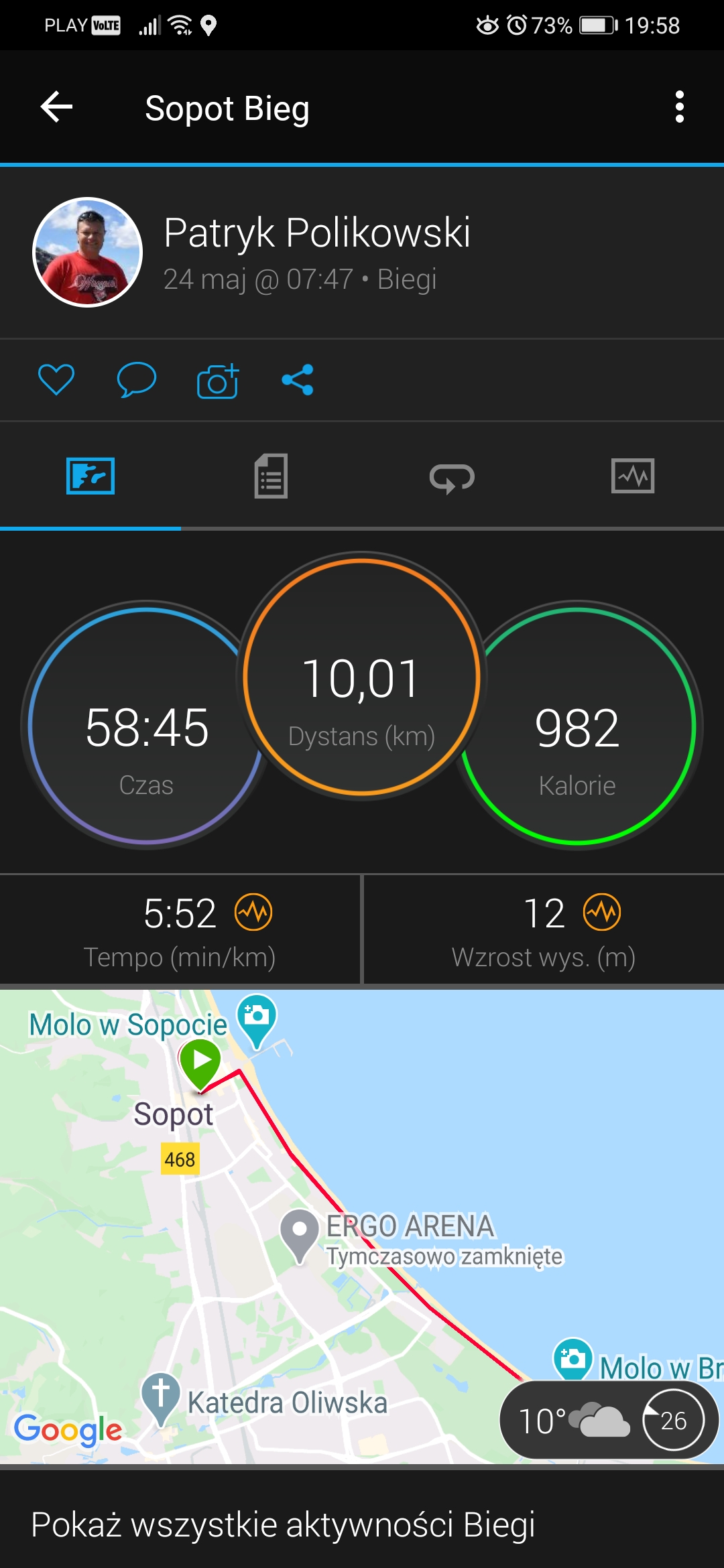Open the overflow menu
Screen dimensions: 724x1568
[679, 107]
